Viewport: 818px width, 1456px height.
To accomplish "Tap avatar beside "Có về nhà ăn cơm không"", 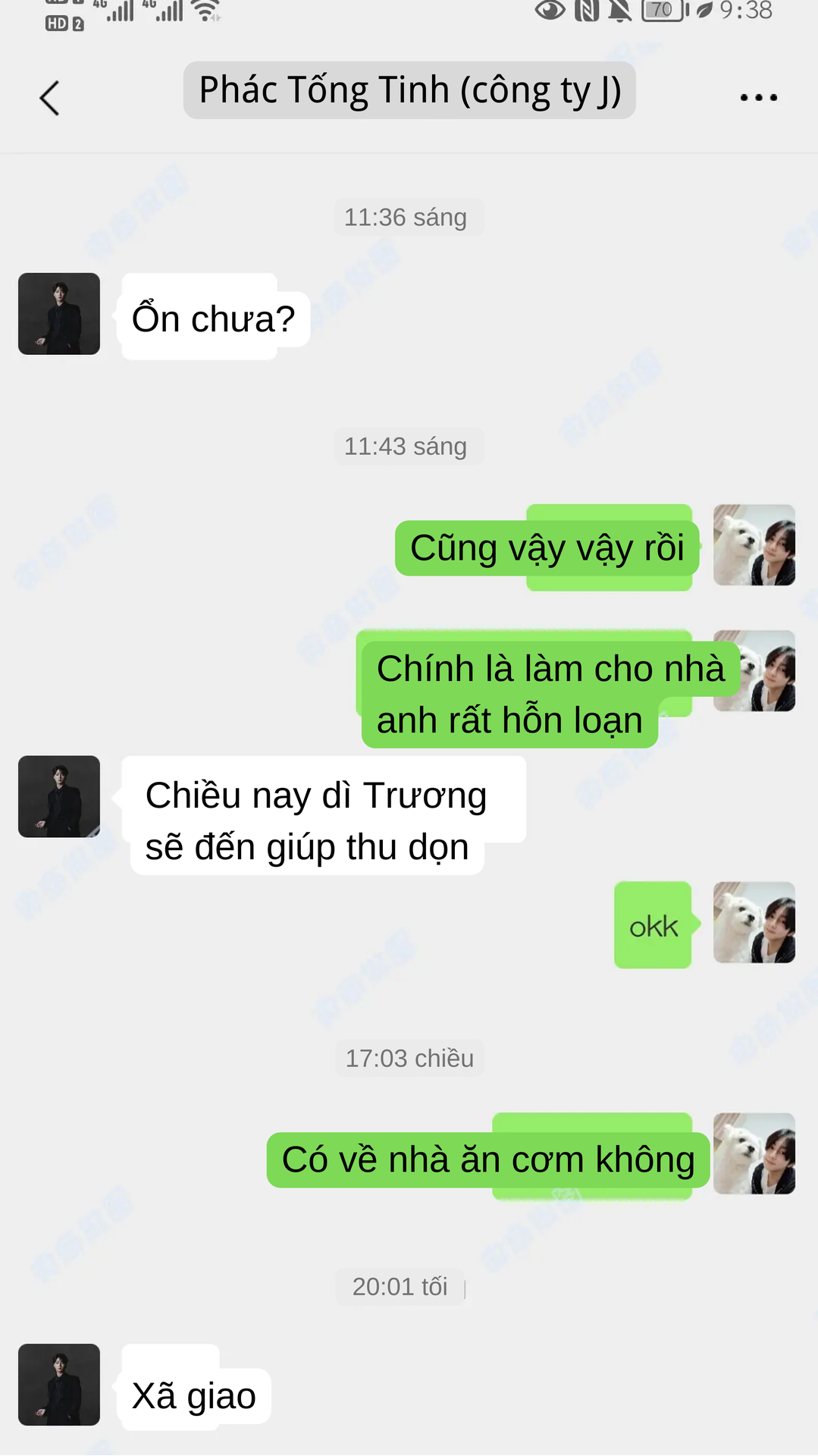I will pyautogui.click(x=754, y=1153).
